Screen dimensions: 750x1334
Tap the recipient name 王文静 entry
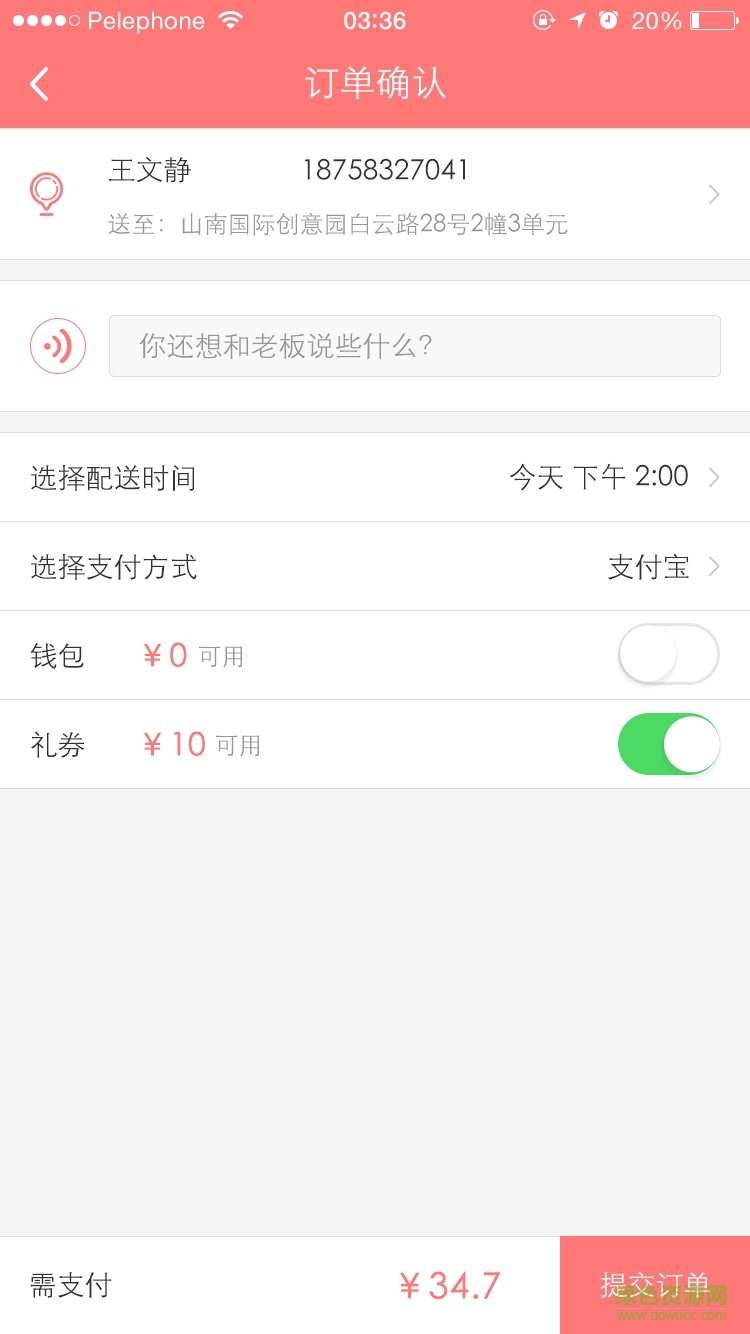(148, 170)
